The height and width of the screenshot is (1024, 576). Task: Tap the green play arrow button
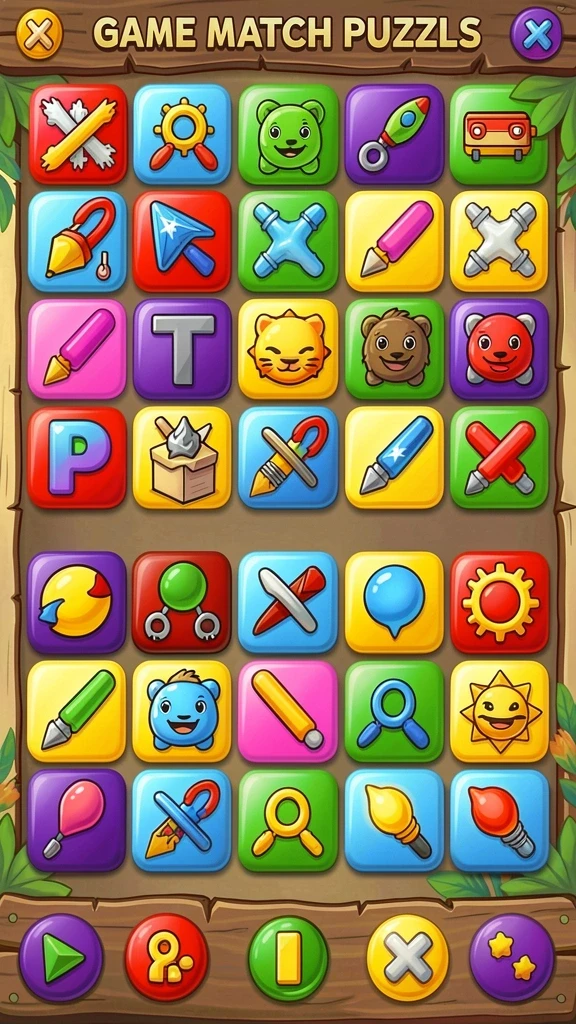pyautogui.click(x=61, y=958)
